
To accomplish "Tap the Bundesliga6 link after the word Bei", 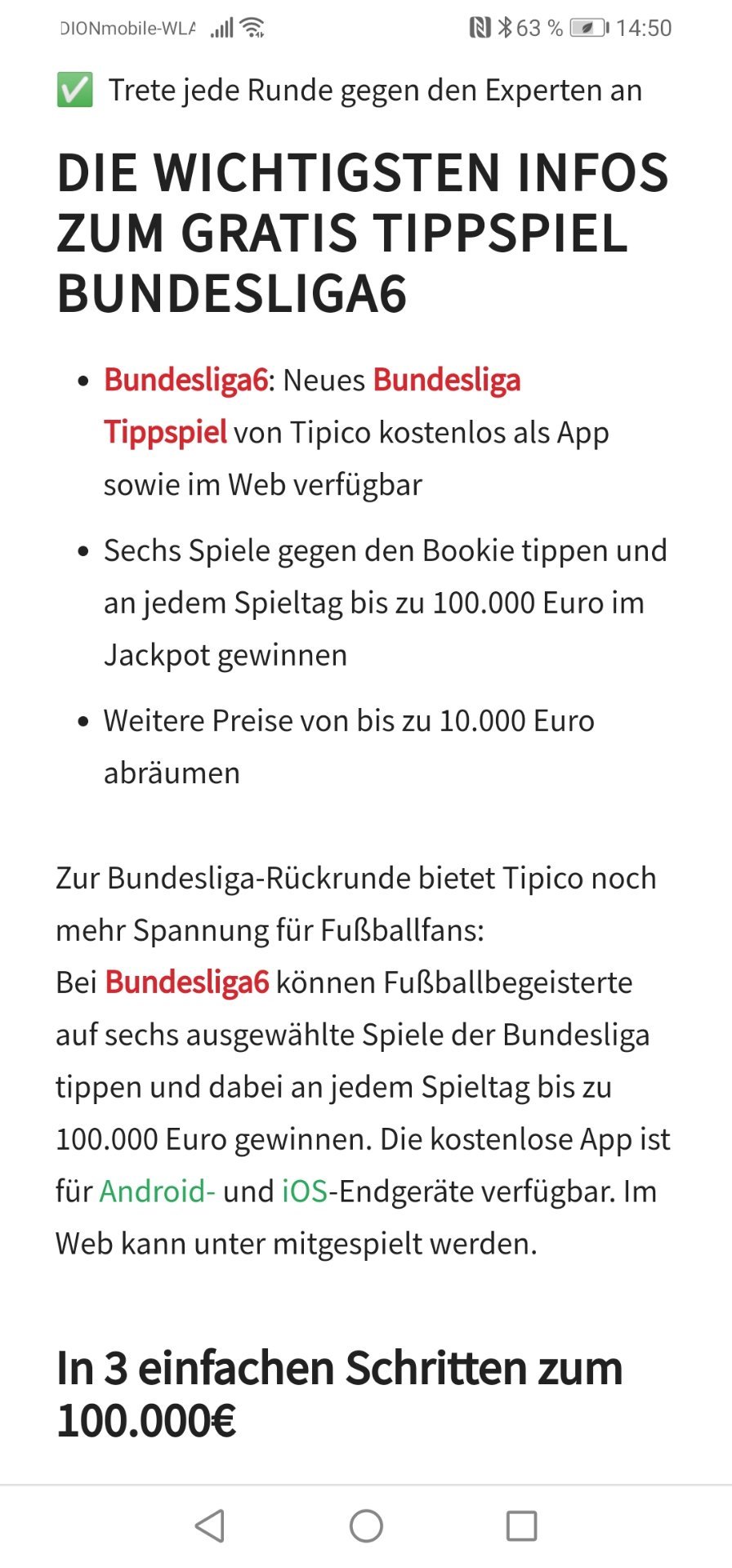I will [187, 982].
